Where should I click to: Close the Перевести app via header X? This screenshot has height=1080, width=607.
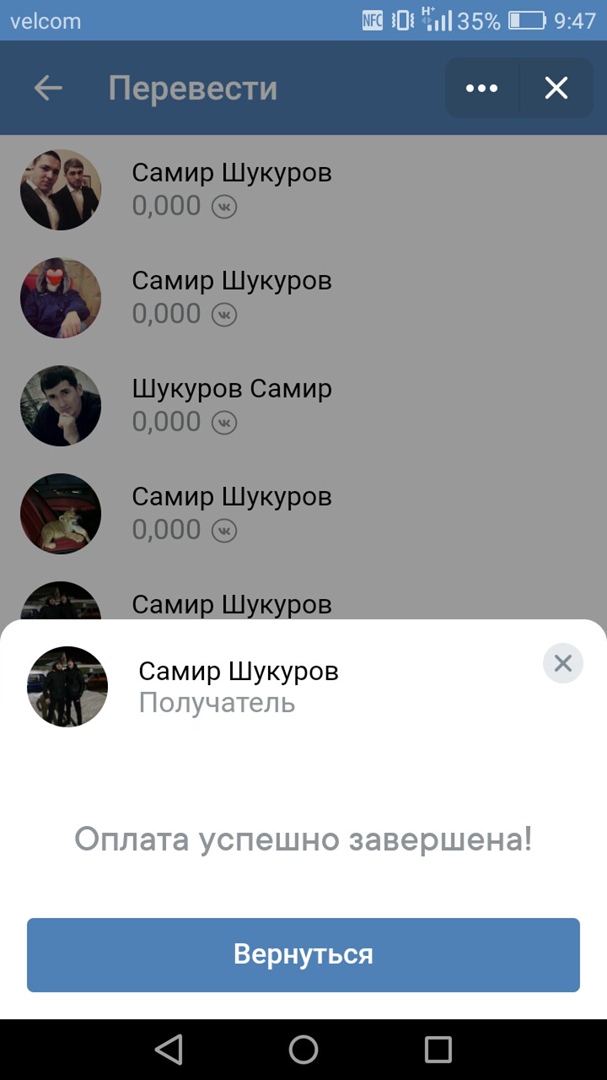[x=556, y=88]
